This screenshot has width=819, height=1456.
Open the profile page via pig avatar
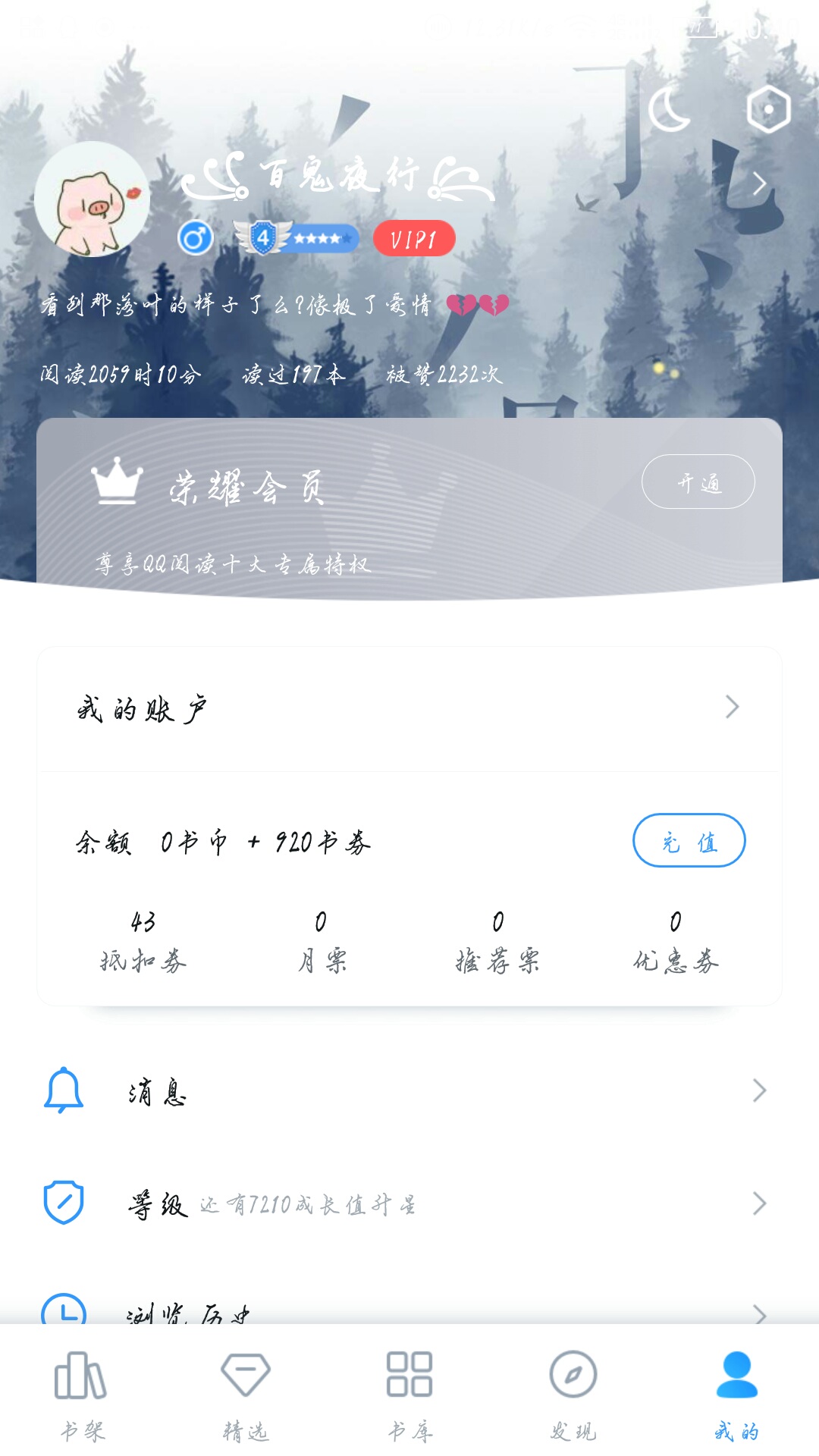(x=93, y=199)
